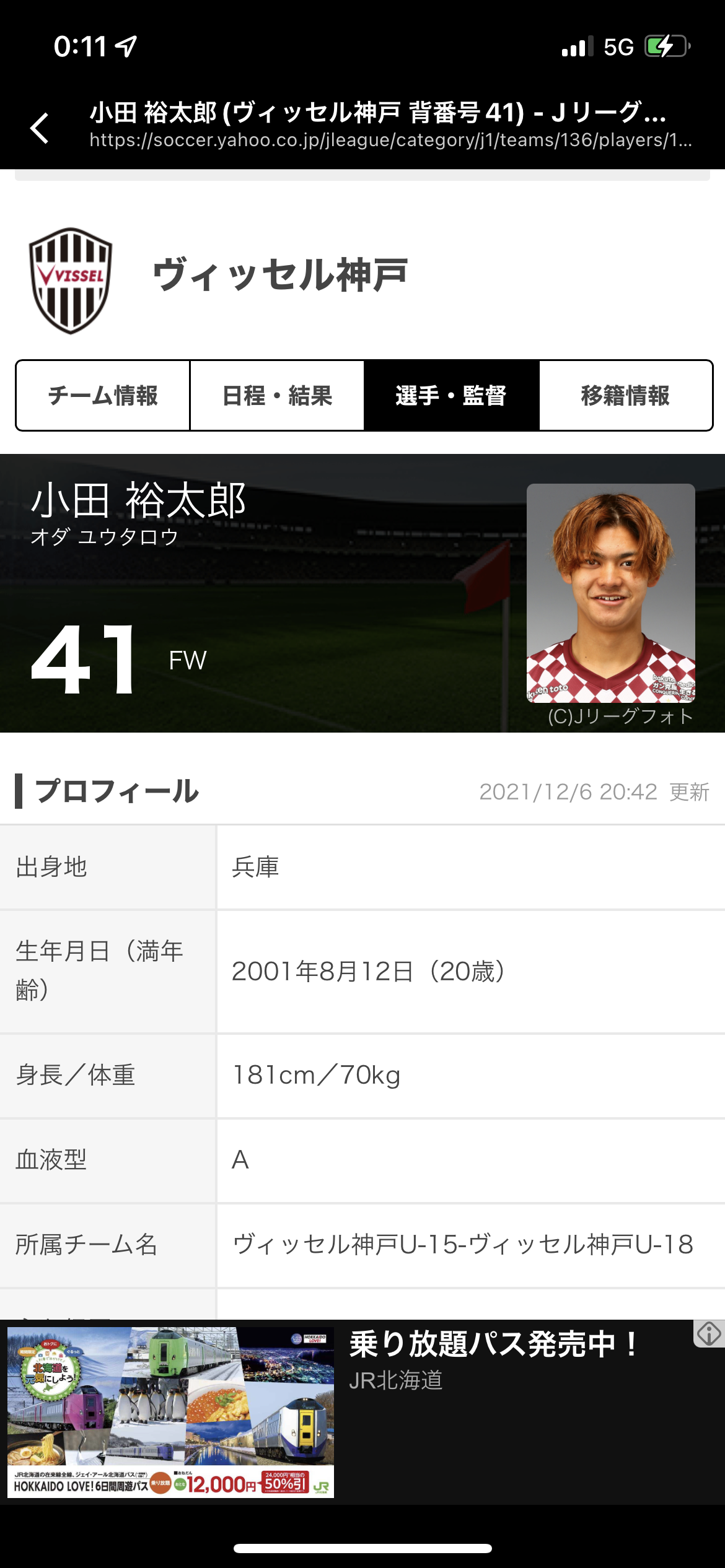Open the ヴィッセル神戸 team header

pos(280,275)
